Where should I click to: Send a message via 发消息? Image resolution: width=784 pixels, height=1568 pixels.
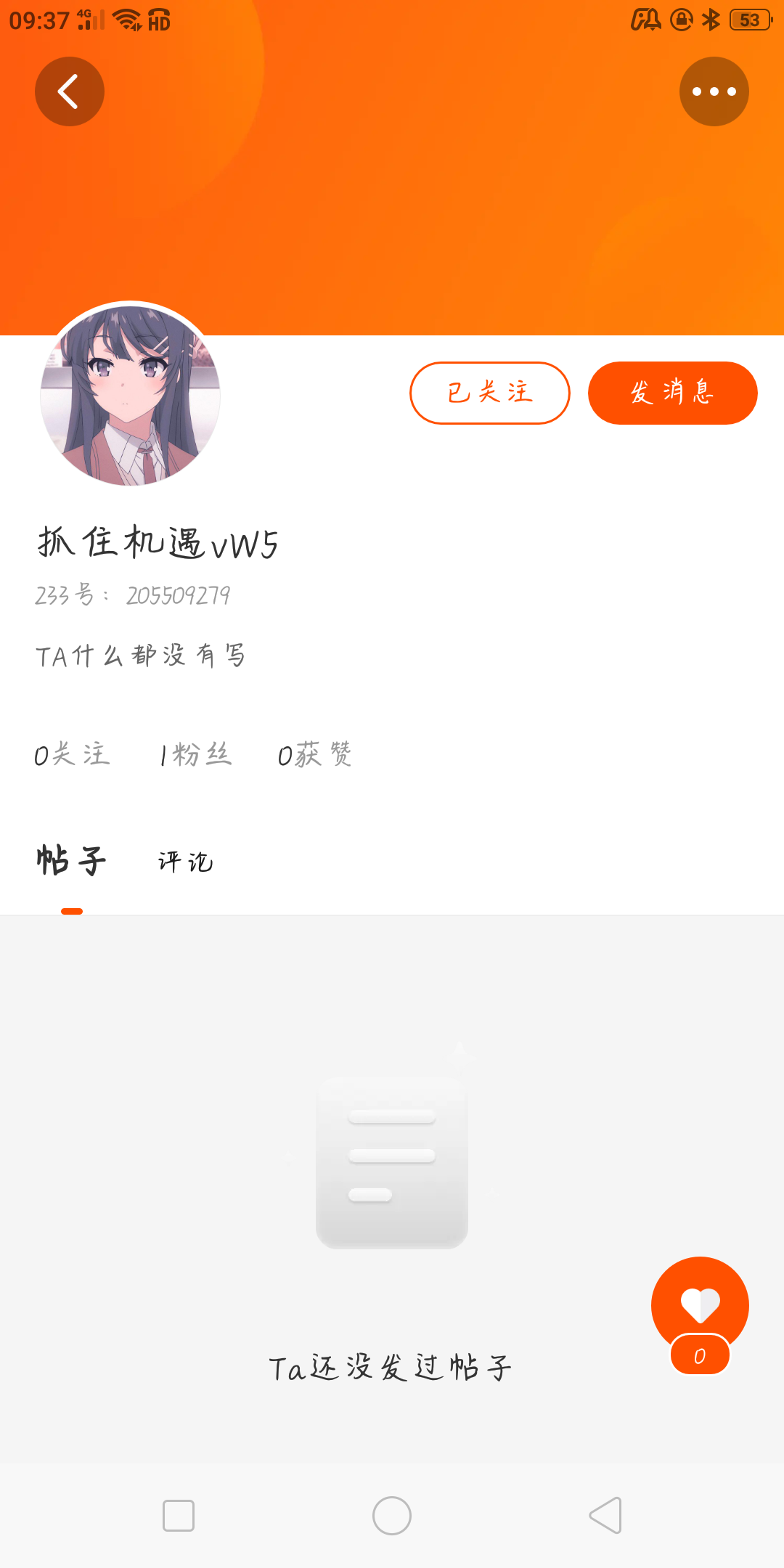coord(672,393)
